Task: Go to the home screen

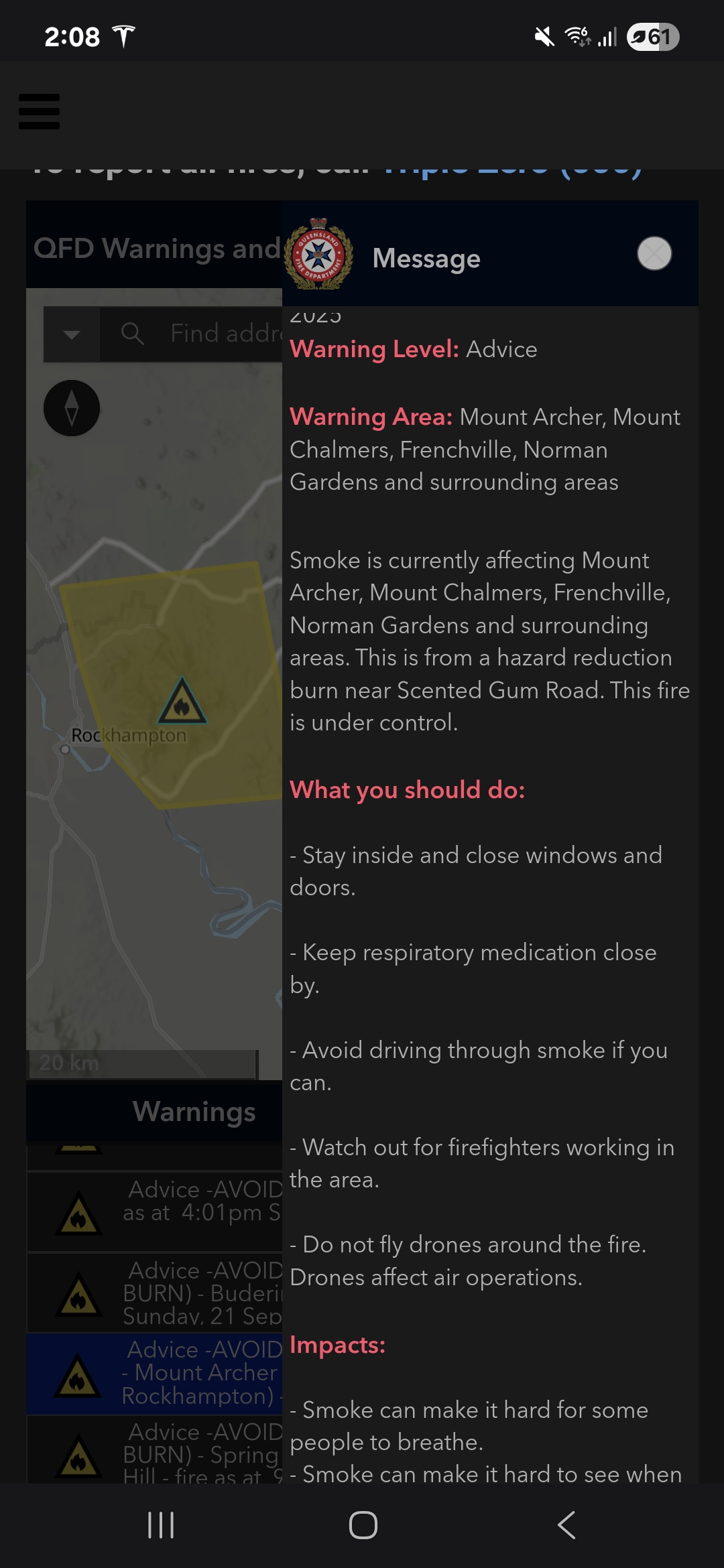Action: (x=363, y=1525)
